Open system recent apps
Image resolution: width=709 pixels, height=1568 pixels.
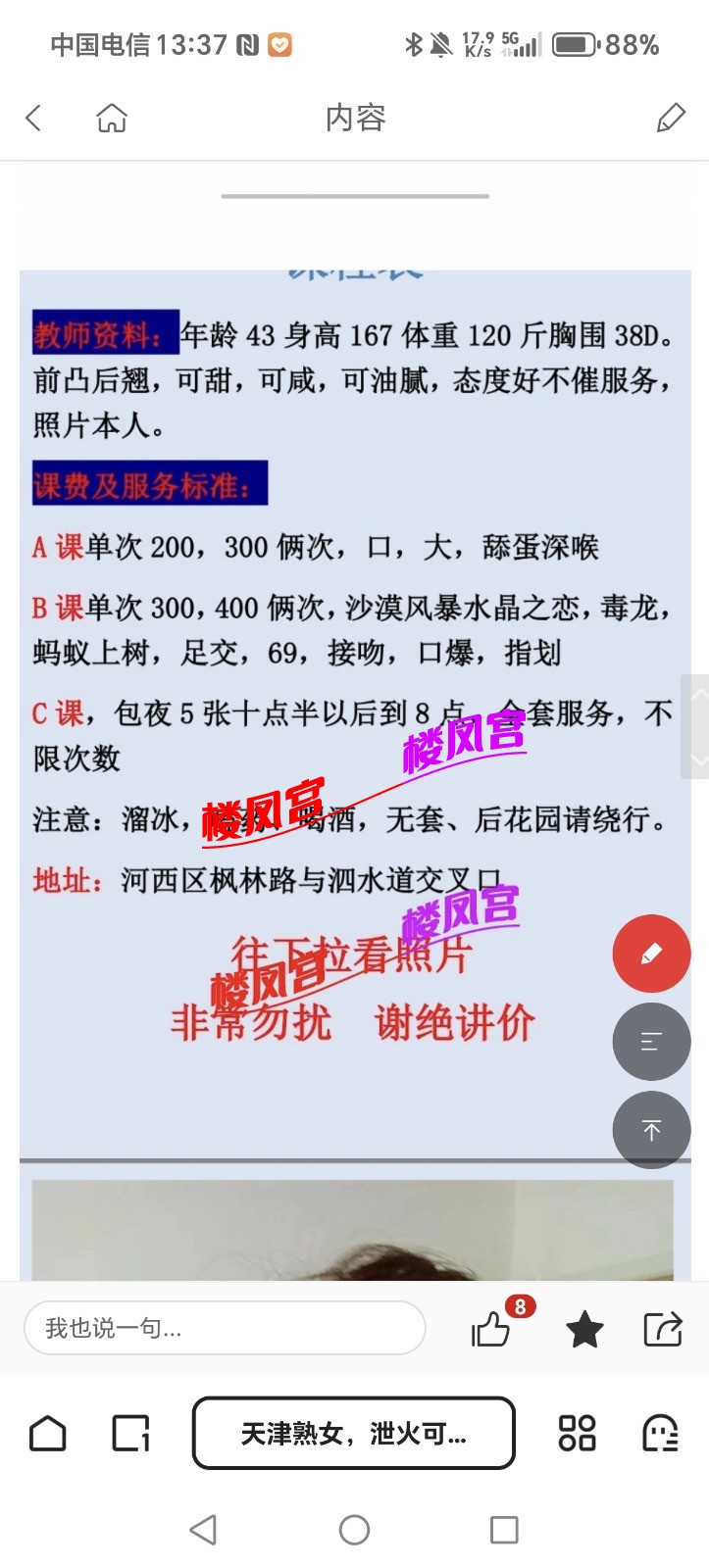(x=504, y=1530)
